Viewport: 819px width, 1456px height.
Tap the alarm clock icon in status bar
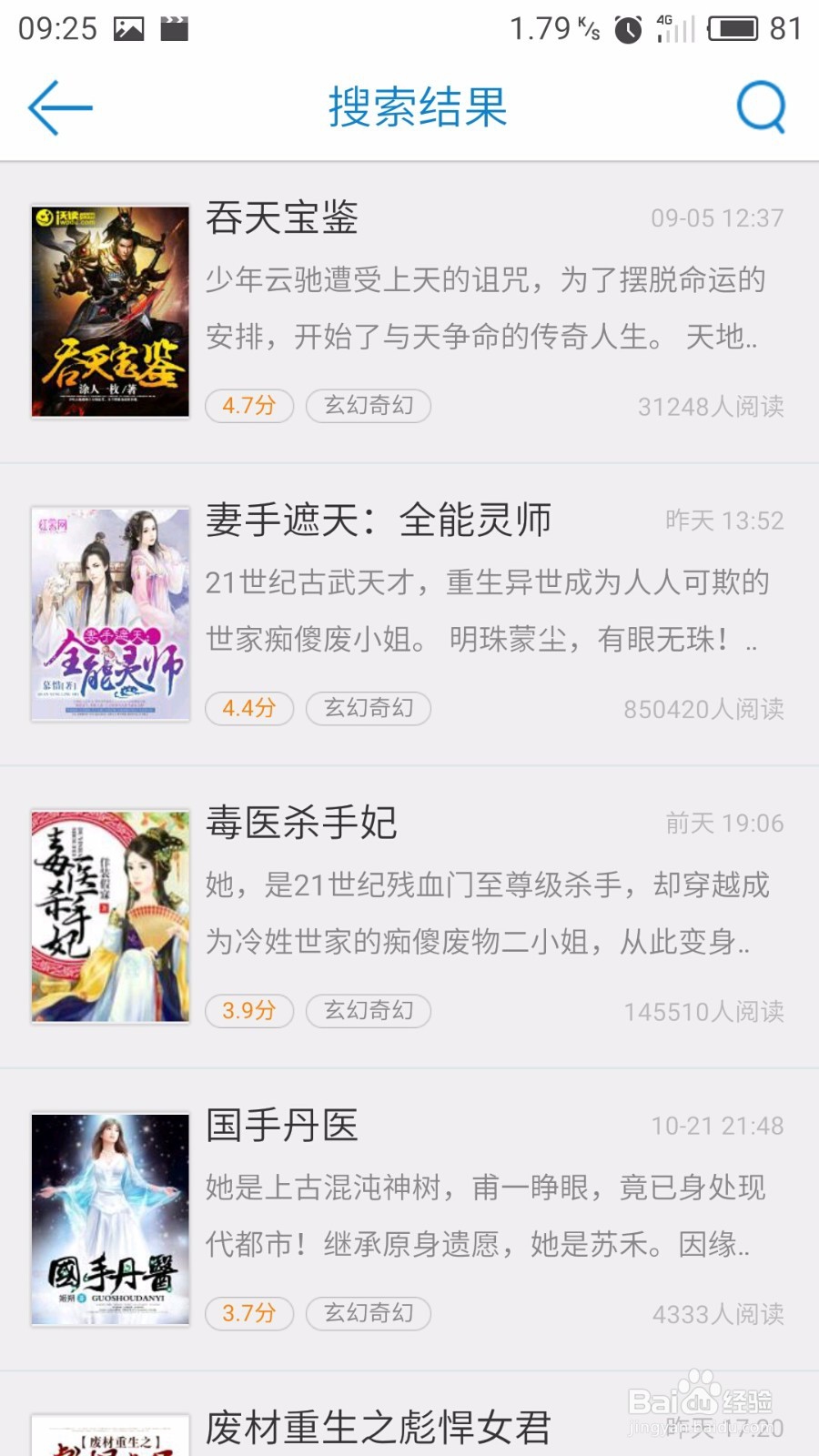(x=628, y=27)
